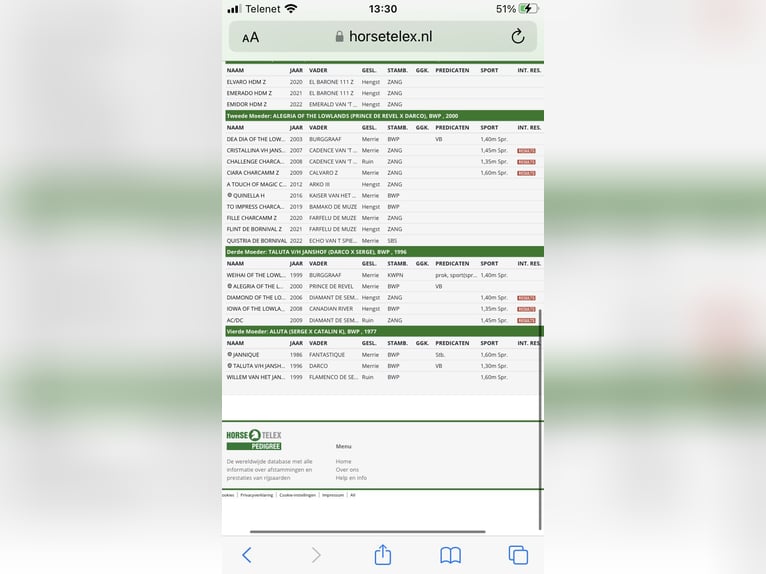Share this Horsetelex page
Screen dimensions: 766x574
tap(383, 555)
